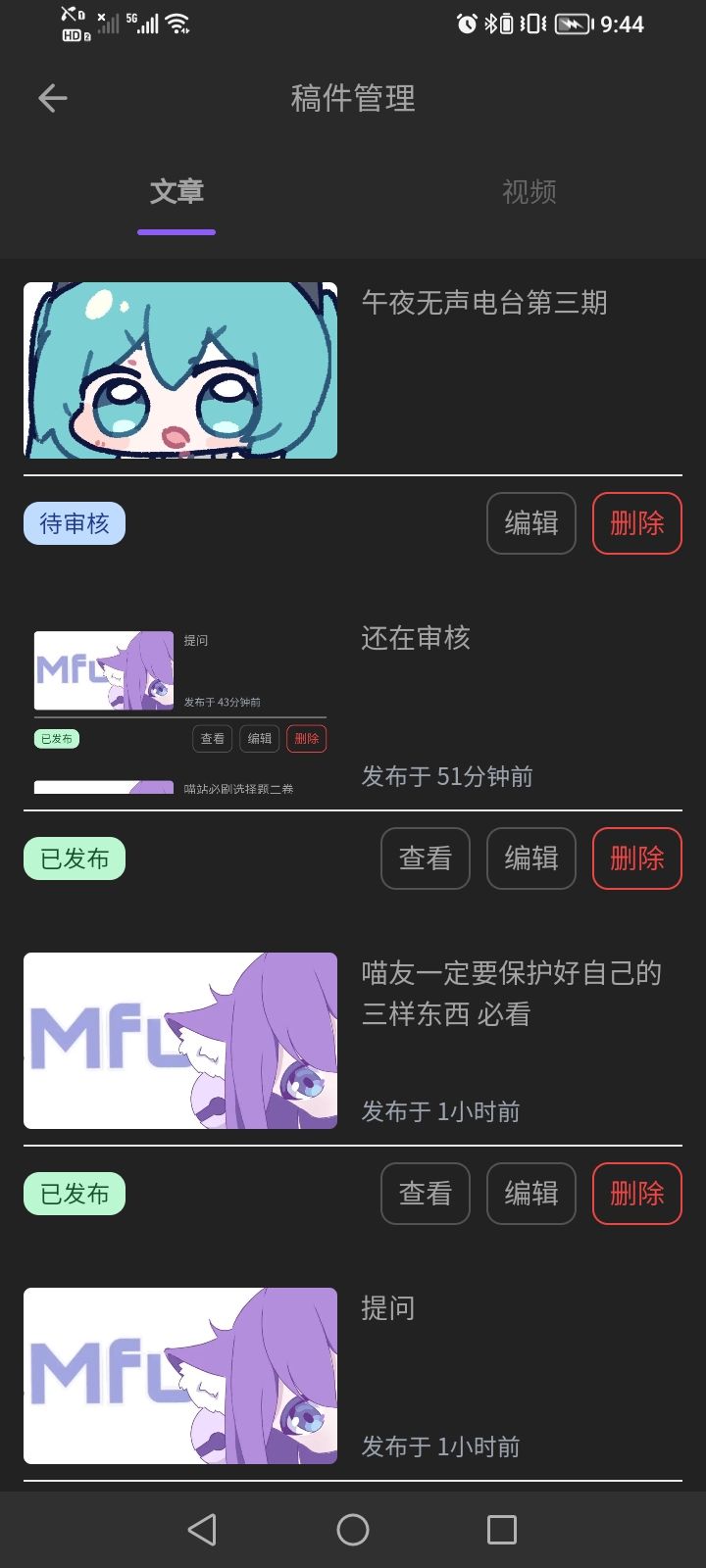706x1568 pixels.
Task: Delete the 午夜无声电台第三期 article
Action: (636, 522)
